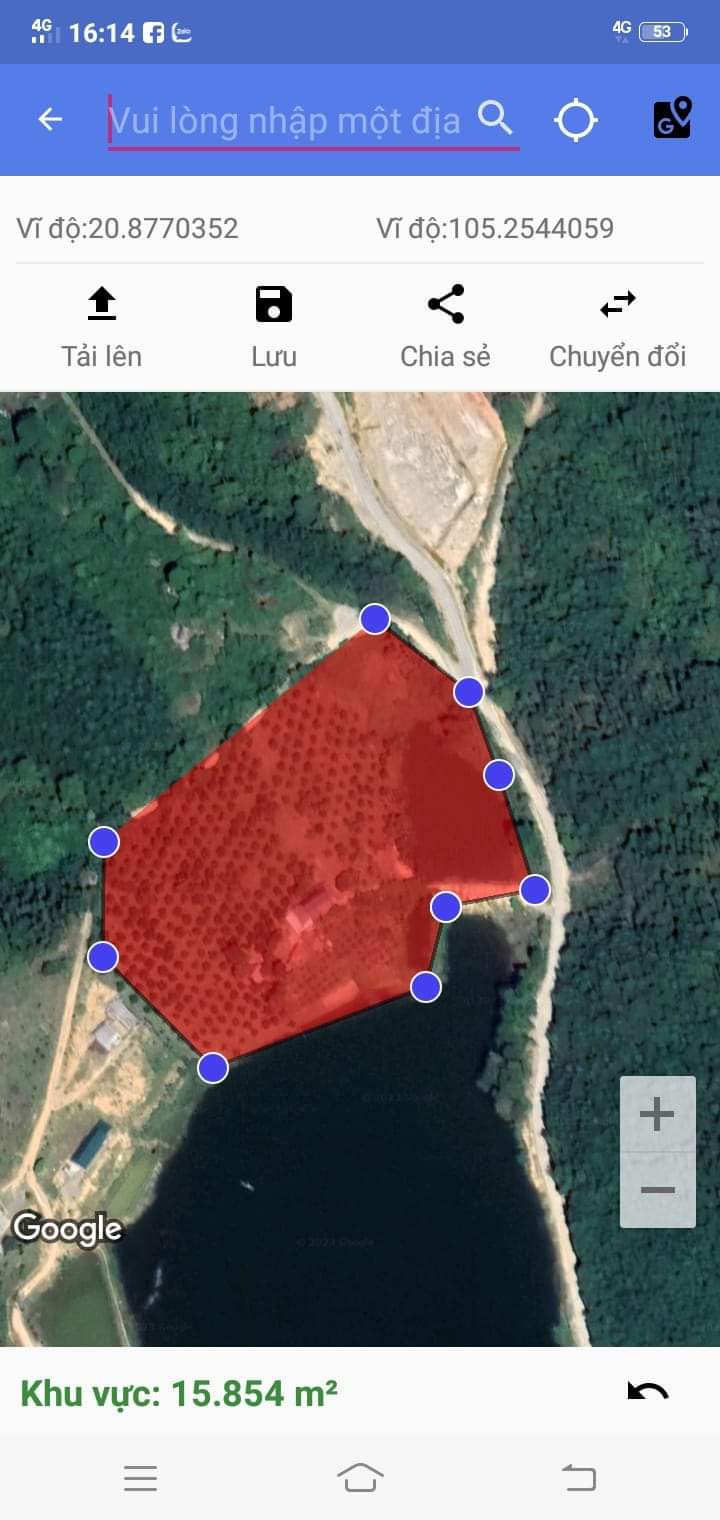Zoom in the map with plus
The height and width of the screenshot is (1520, 720).
(657, 1114)
